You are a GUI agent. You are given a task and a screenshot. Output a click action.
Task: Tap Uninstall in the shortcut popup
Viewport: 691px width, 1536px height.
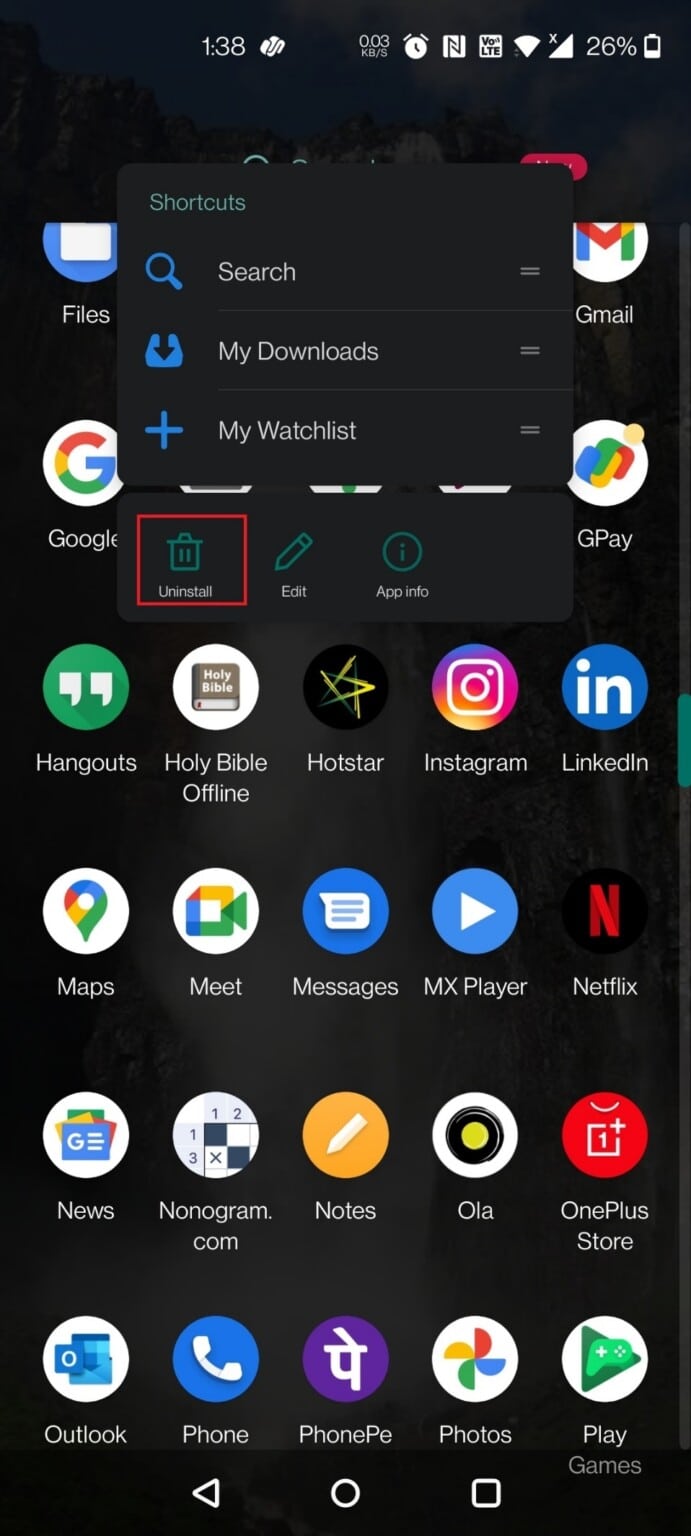tap(186, 562)
